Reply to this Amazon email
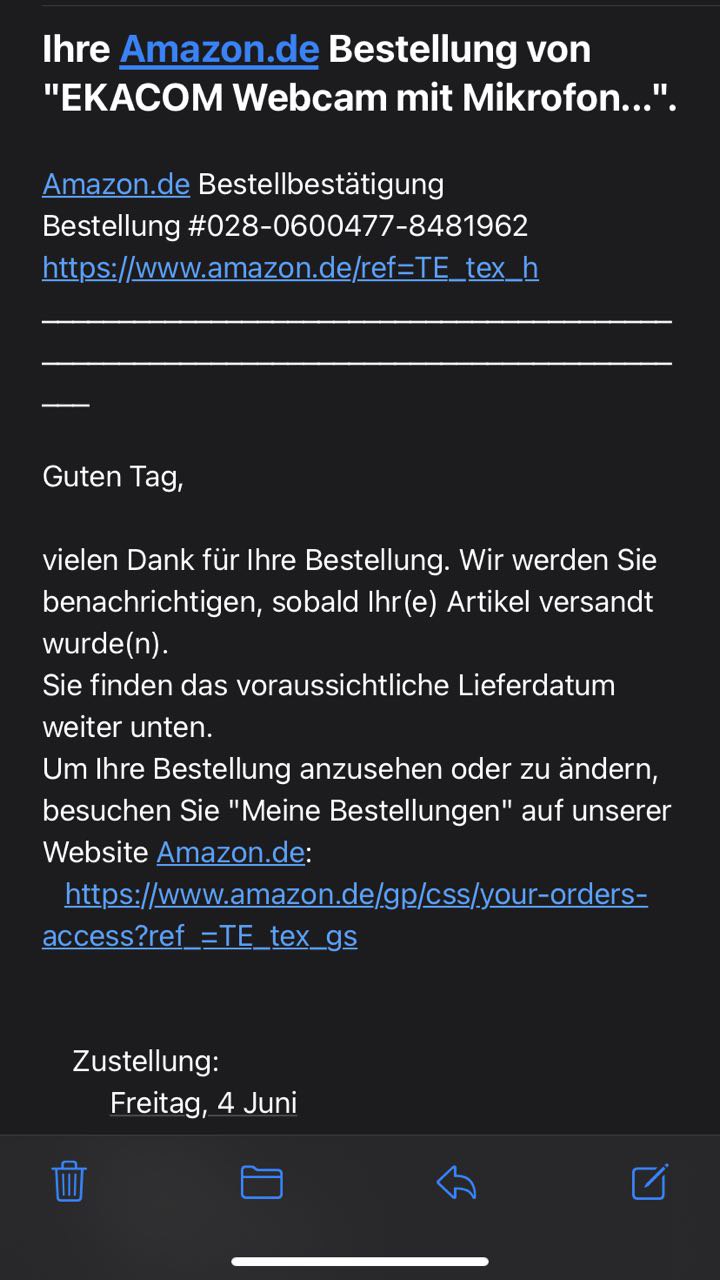This screenshot has width=720, height=1280. (x=456, y=1182)
